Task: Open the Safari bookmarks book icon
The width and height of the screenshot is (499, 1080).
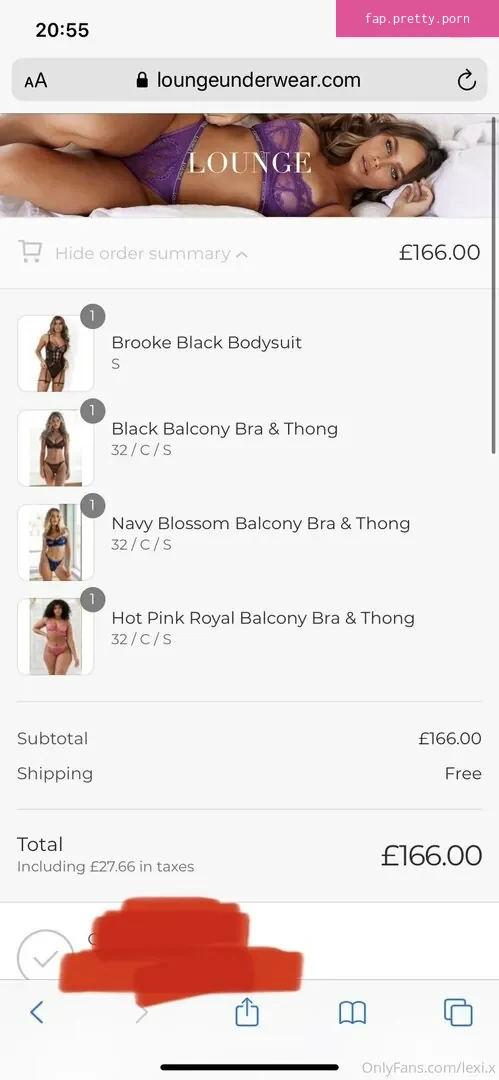Action: pos(352,1012)
